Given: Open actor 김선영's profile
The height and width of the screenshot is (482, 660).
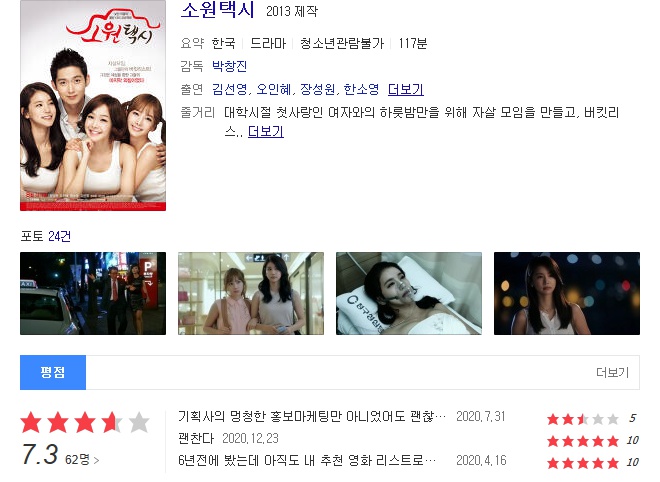Looking at the screenshot, I should click(230, 89).
